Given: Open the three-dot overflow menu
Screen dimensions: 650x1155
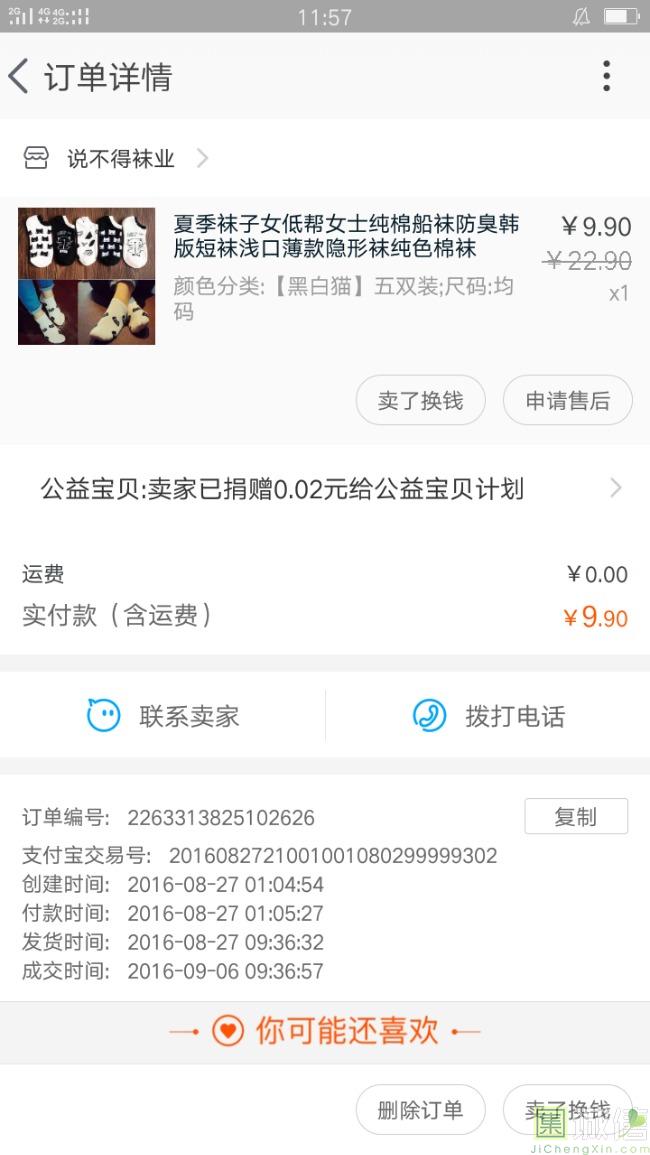Looking at the screenshot, I should [606, 76].
